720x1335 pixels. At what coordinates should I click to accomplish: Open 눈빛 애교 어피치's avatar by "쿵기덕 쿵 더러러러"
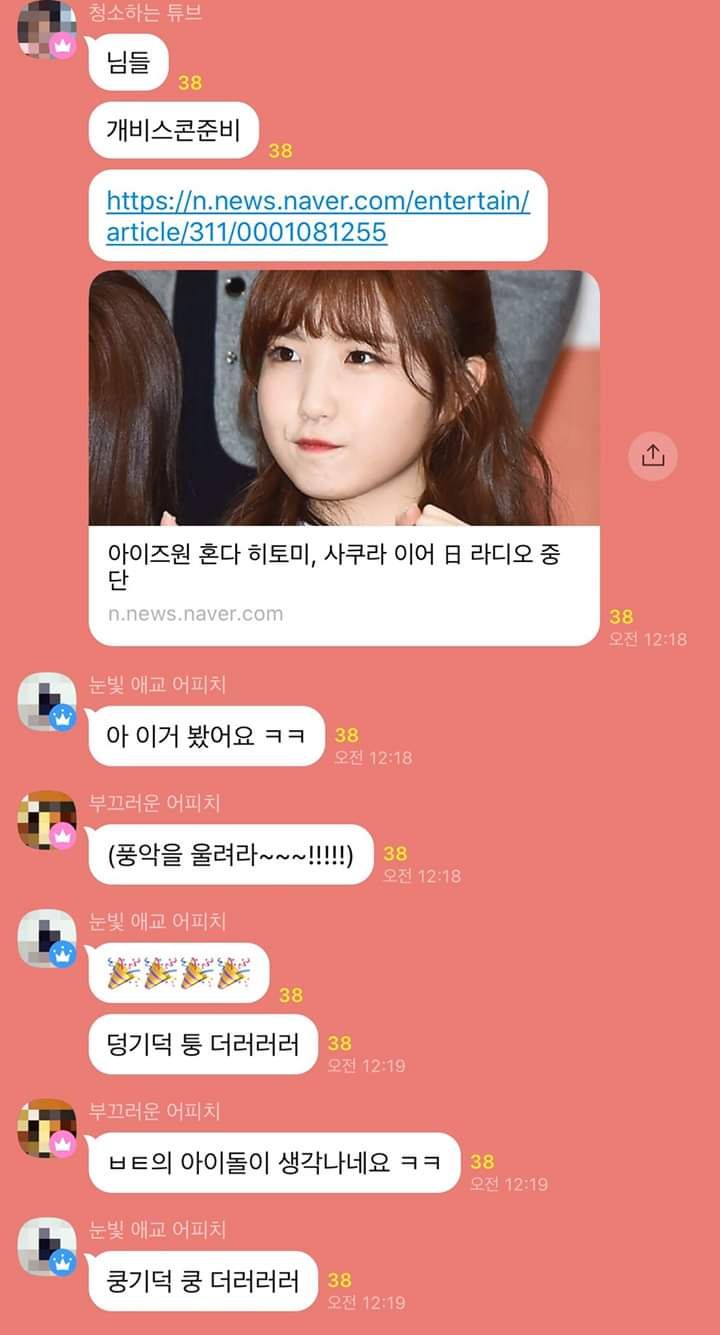pyautogui.click(x=46, y=1246)
